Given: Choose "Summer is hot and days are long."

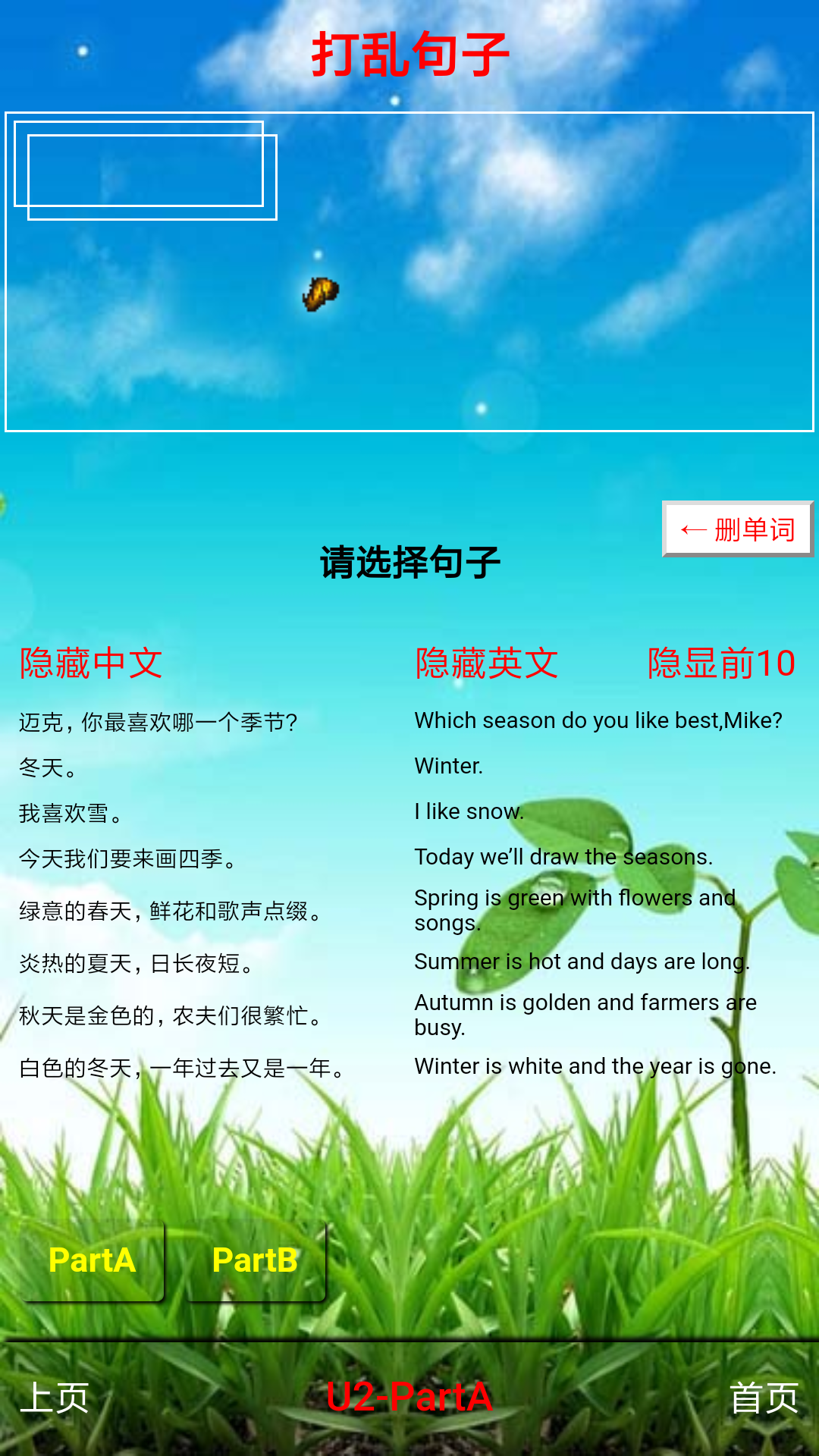Looking at the screenshot, I should pyautogui.click(x=582, y=962).
